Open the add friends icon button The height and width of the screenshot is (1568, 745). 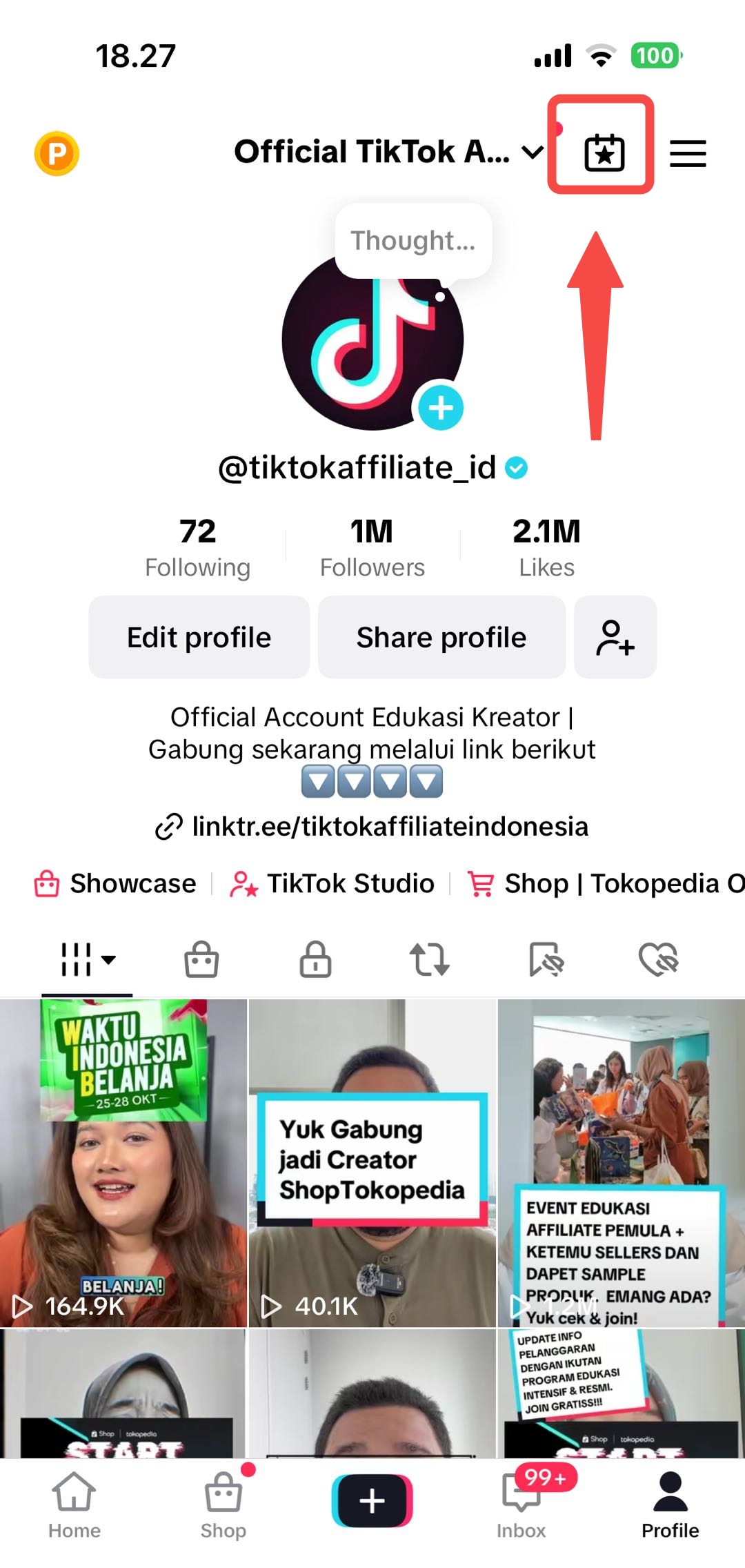(615, 637)
